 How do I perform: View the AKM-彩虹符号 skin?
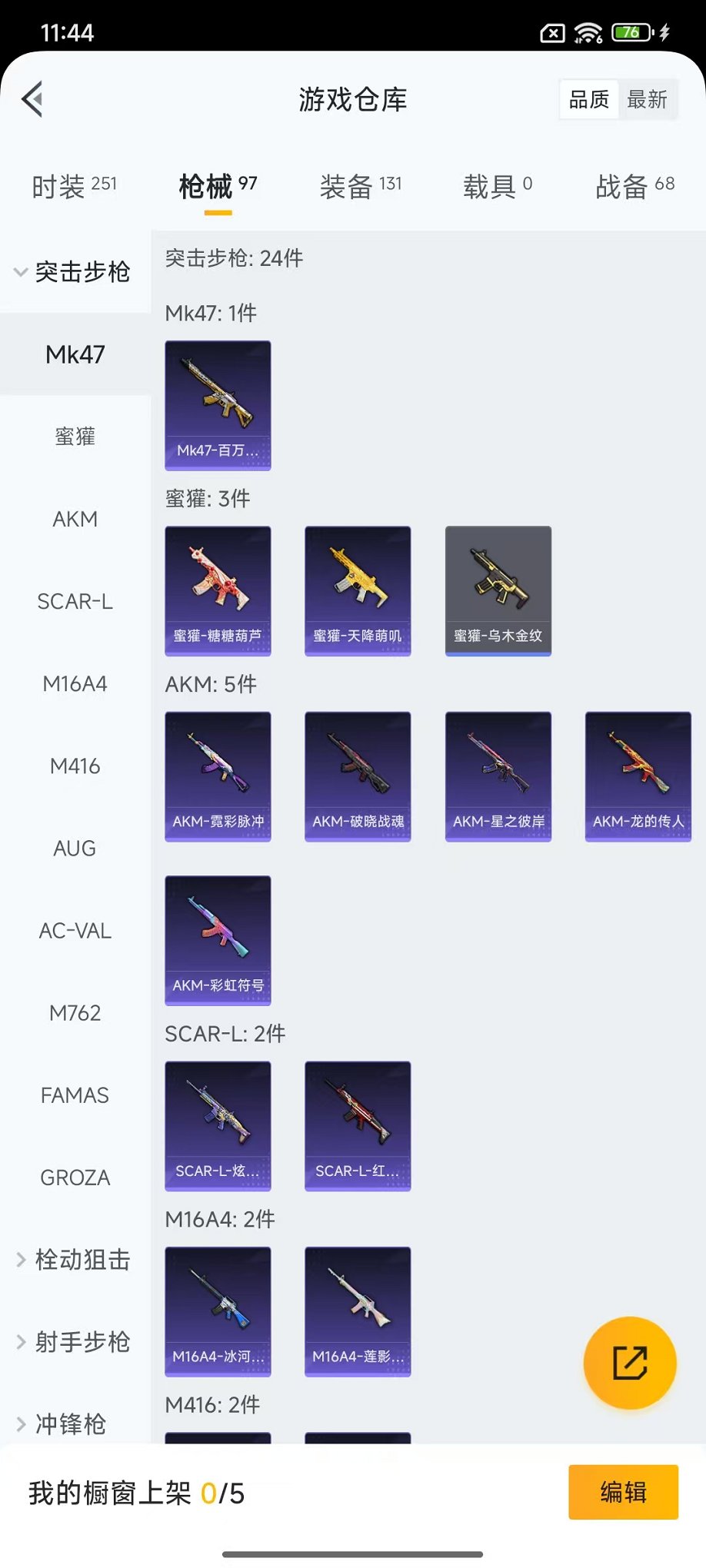tap(218, 940)
